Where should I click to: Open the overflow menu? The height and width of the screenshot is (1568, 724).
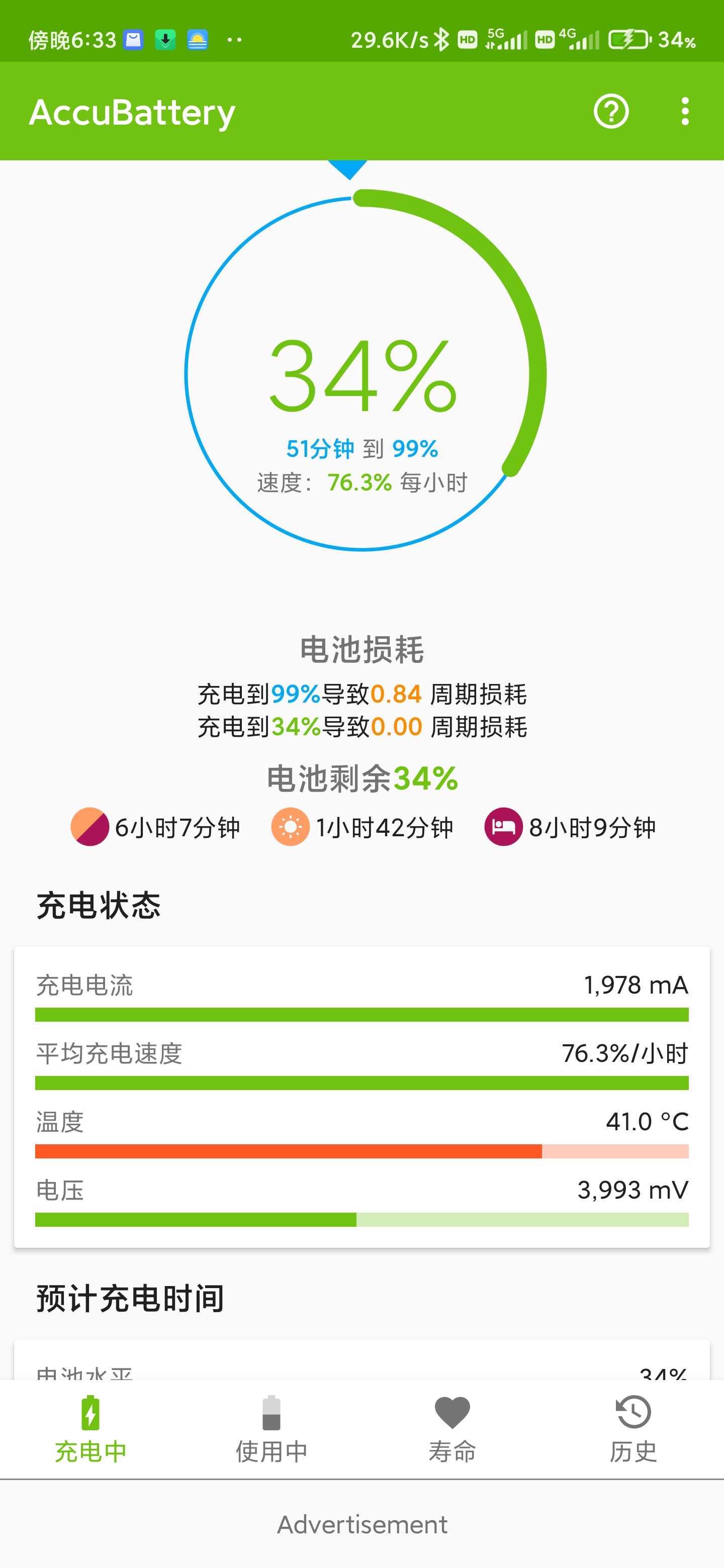tap(685, 112)
